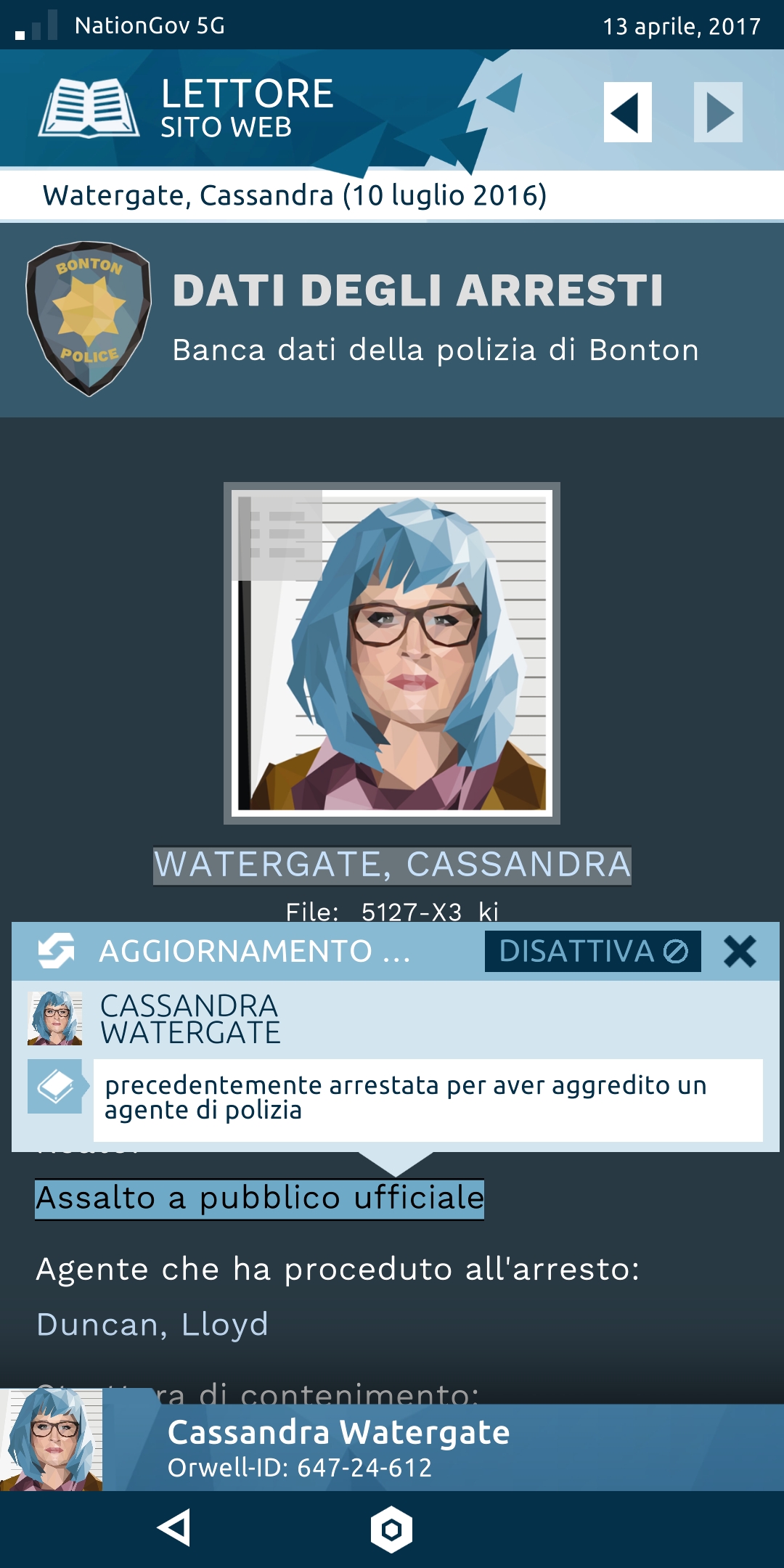Go to the previous page with left arrow
The image size is (784, 1568).
[x=627, y=112]
